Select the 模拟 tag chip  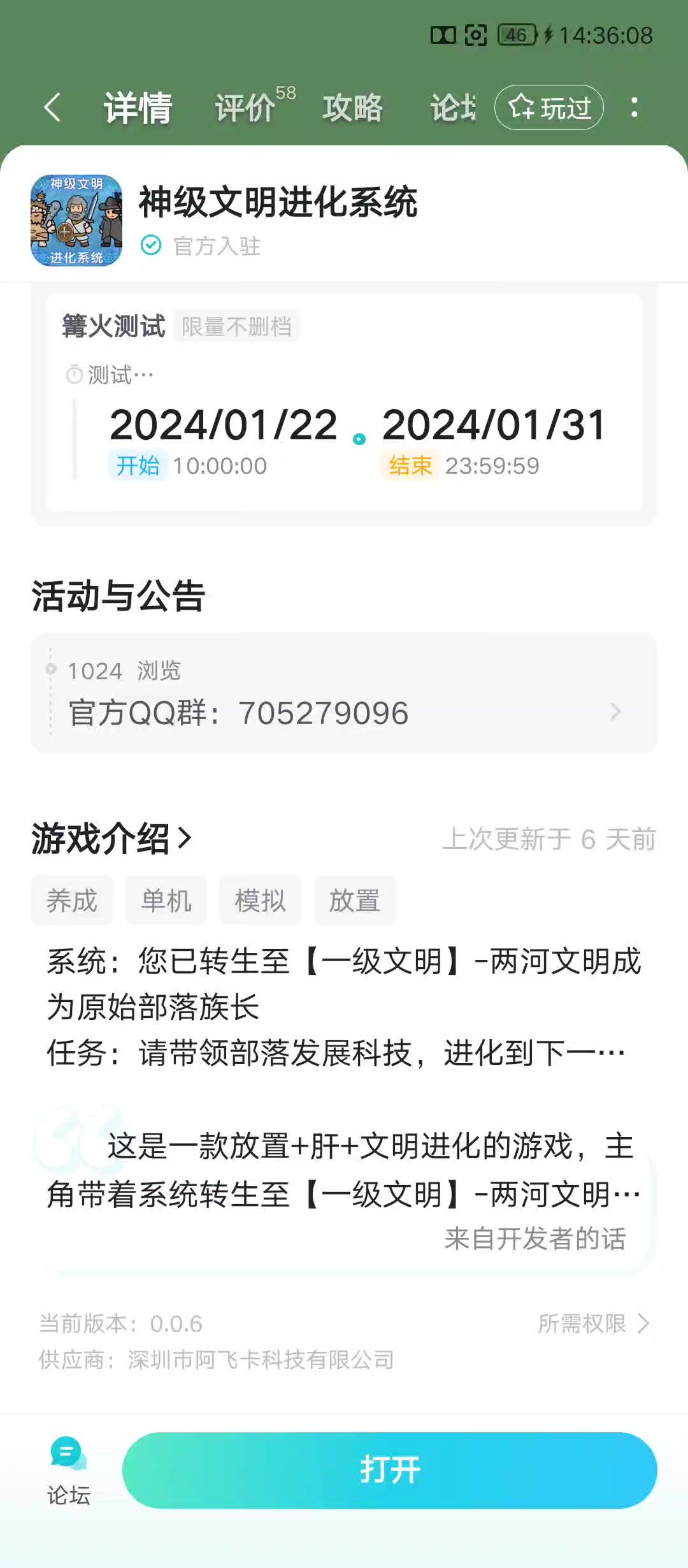coord(260,901)
